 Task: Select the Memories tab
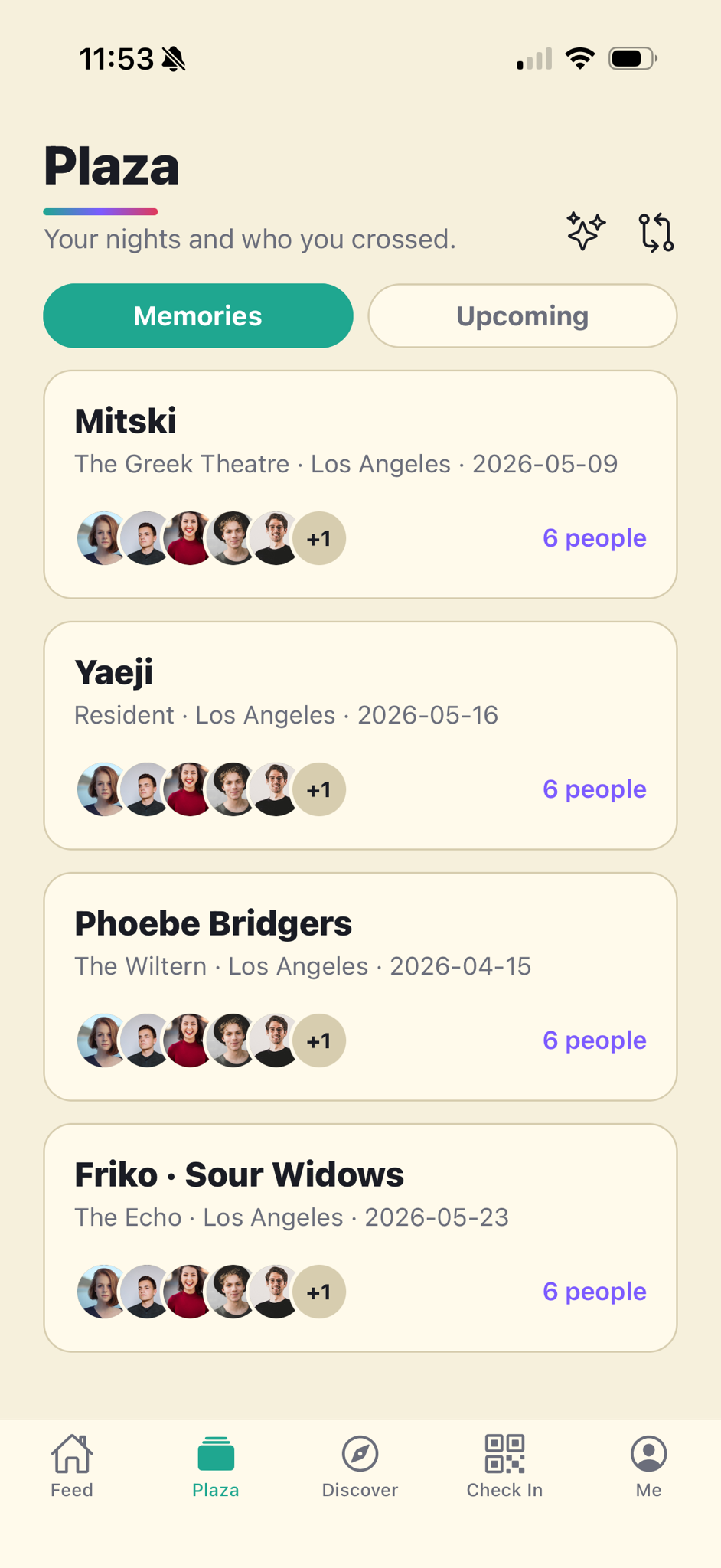point(198,316)
